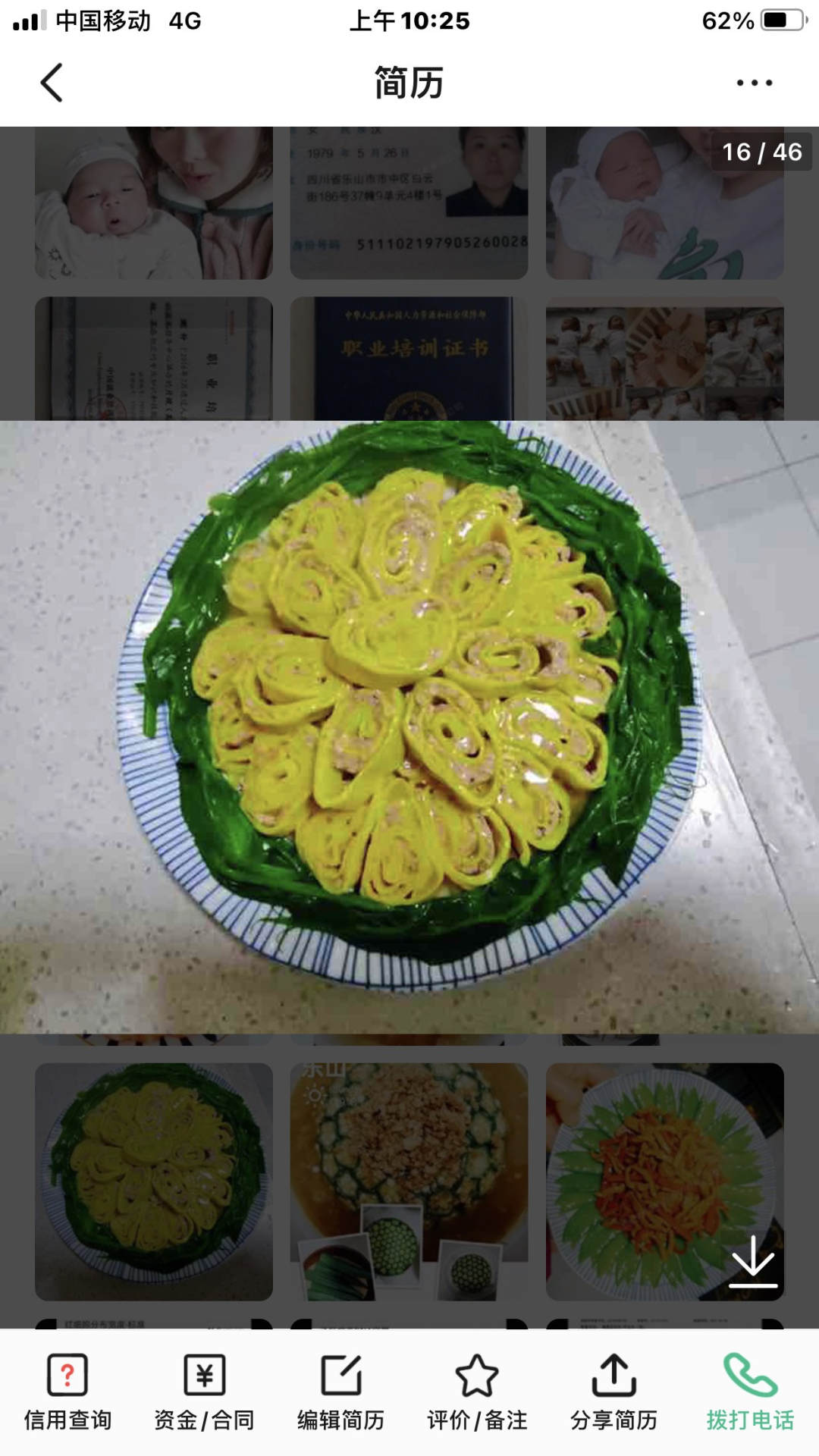819x1456 pixels.
Task: Open the three-dot overflow menu
Action: point(754,83)
